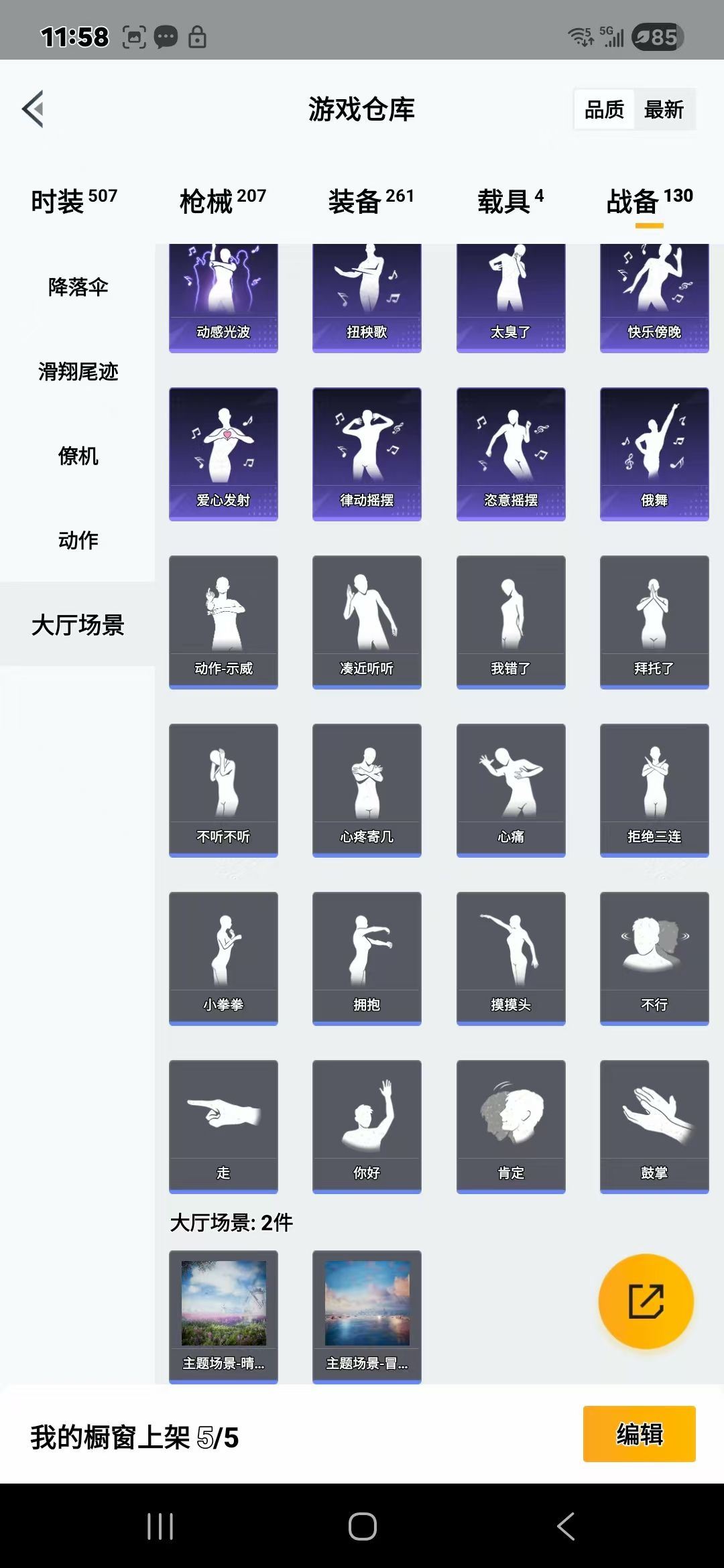724x1568 pixels.
Task: Jump to the 滑翔尾迹 section
Action: (78, 372)
